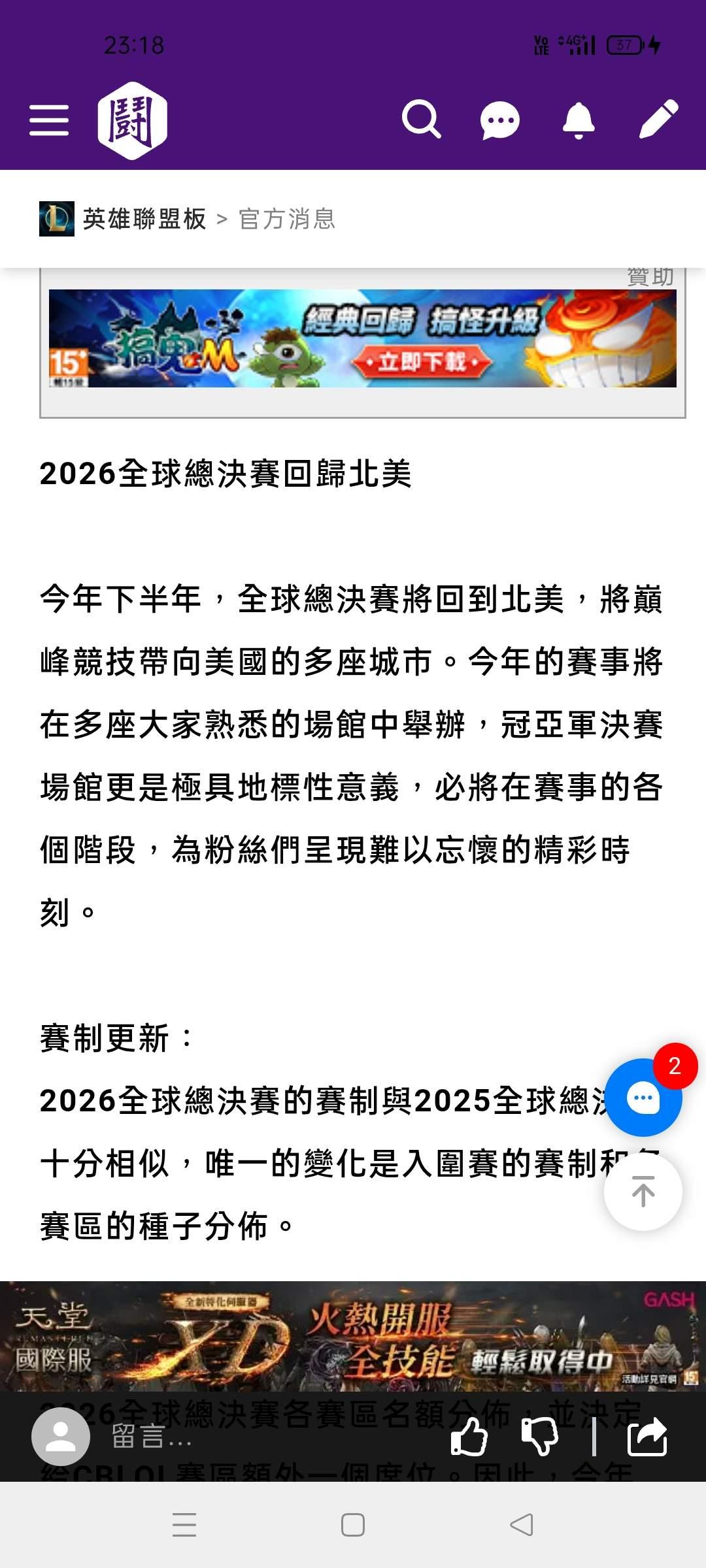The width and height of the screenshot is (706, 1568).
Task: Share this article
Action: tap(647, 1437)
